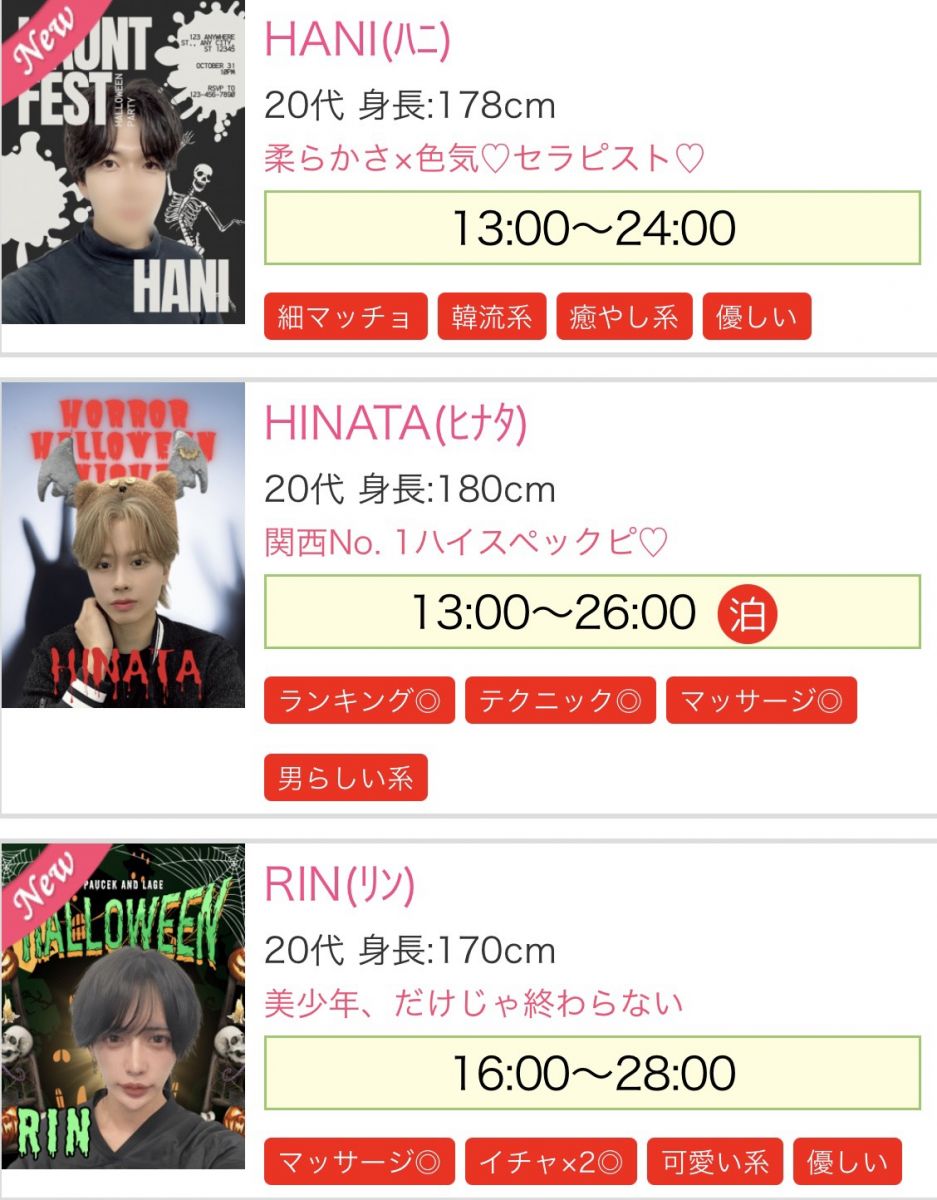Select HINATA's 13:00〜26:00 schedule slot
The image size is (937, 1200).
(592, 612)
